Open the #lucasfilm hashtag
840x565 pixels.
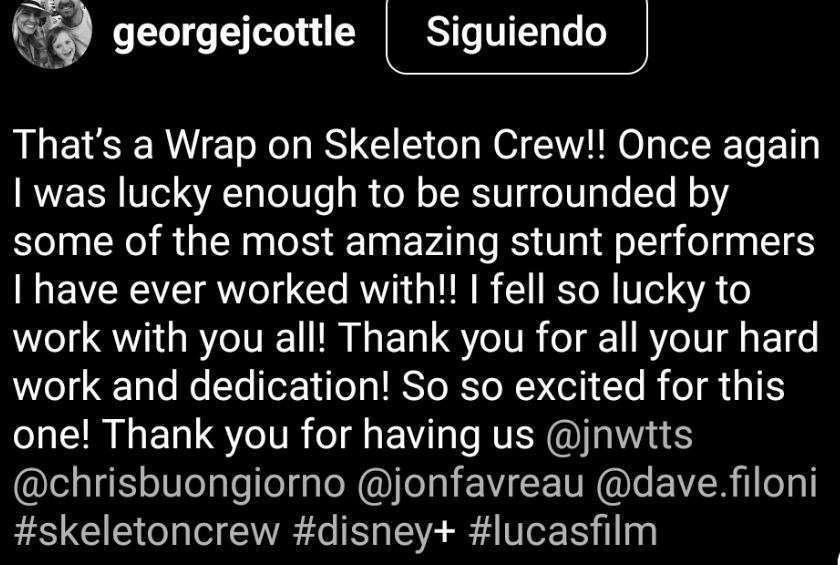[x=562, y=531]
